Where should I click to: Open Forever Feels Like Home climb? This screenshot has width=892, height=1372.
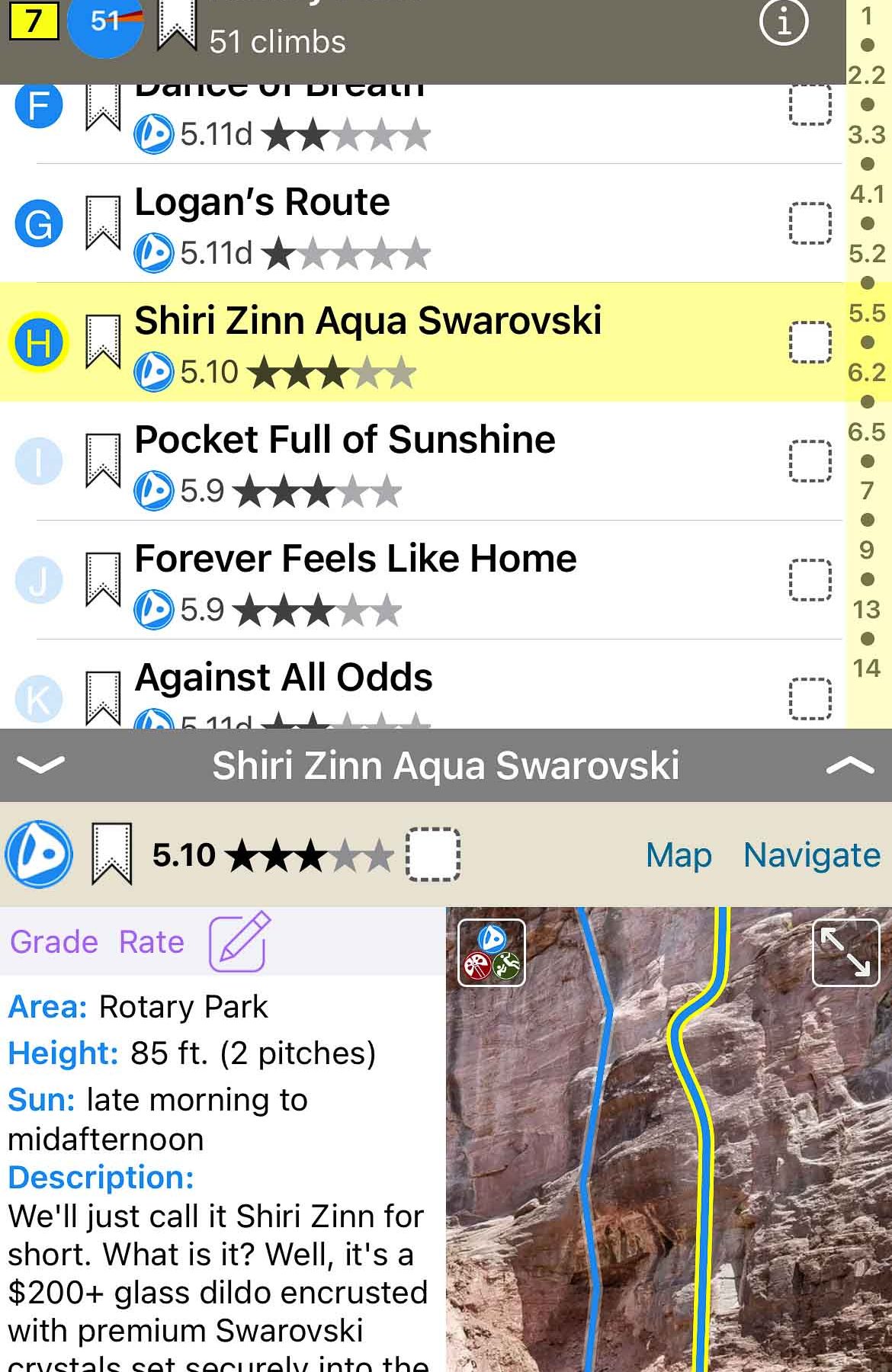[355, 559]
